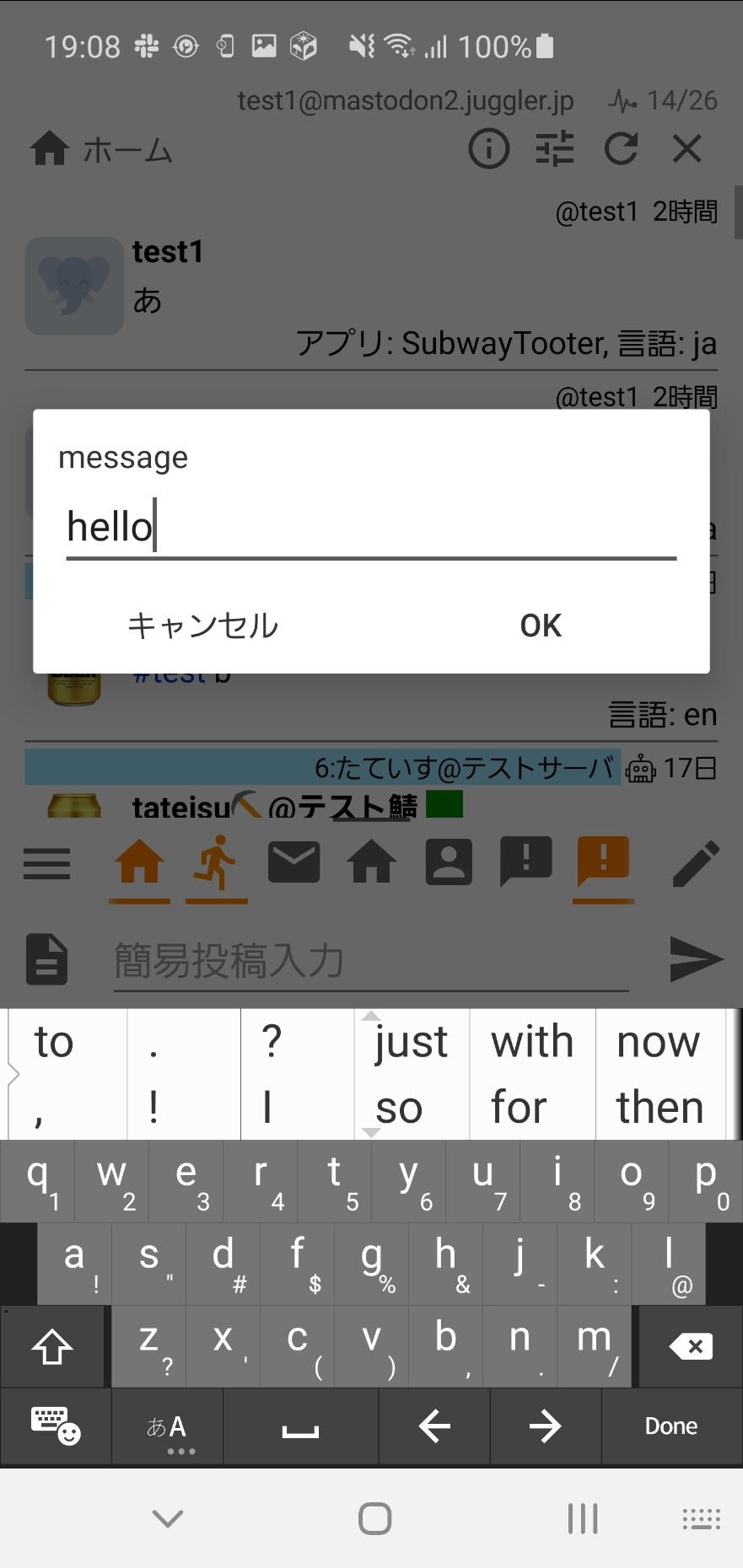Select the suggestion word "then"
The image size is (743, 1568).
coord(660,1107)
